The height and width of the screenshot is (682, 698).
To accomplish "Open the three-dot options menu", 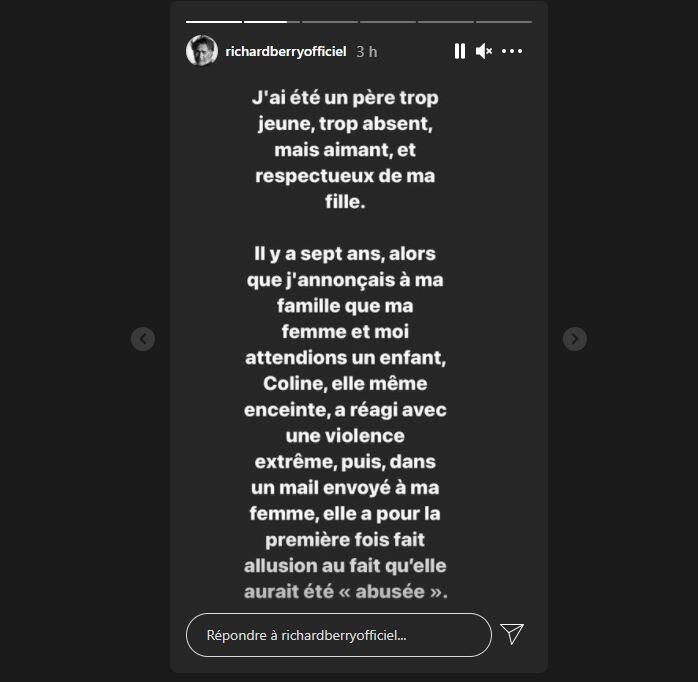I will (x=512, y=51).
